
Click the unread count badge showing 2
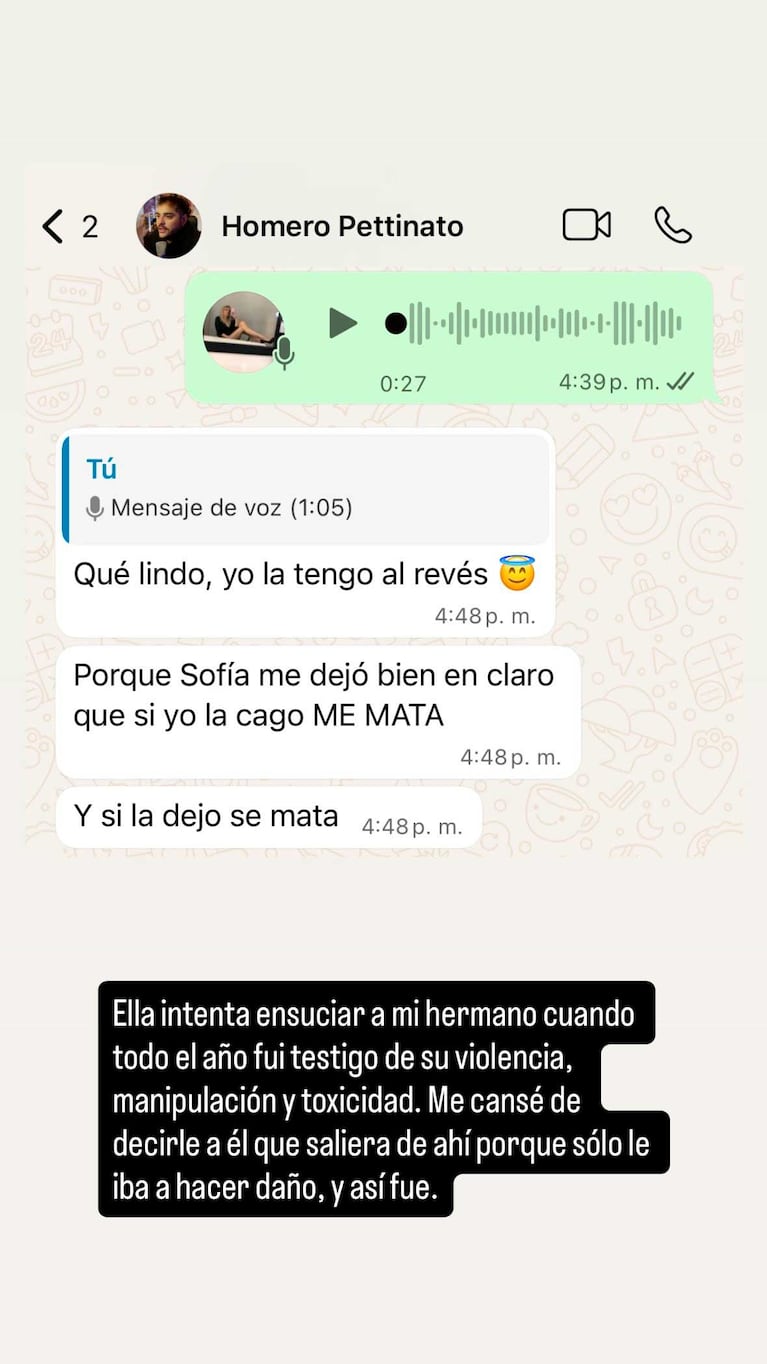(90, 227)
